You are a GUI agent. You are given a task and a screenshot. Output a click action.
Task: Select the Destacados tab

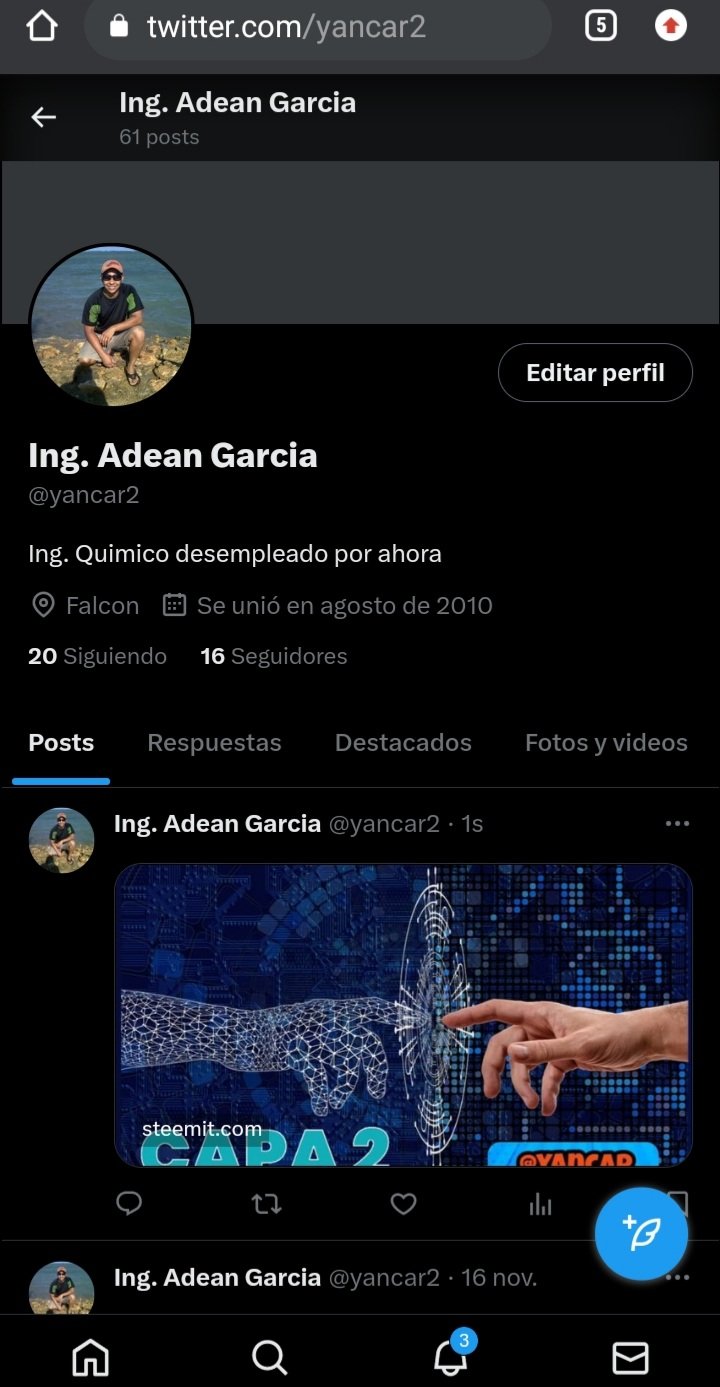pyautogui.click(x=403, y=743)
